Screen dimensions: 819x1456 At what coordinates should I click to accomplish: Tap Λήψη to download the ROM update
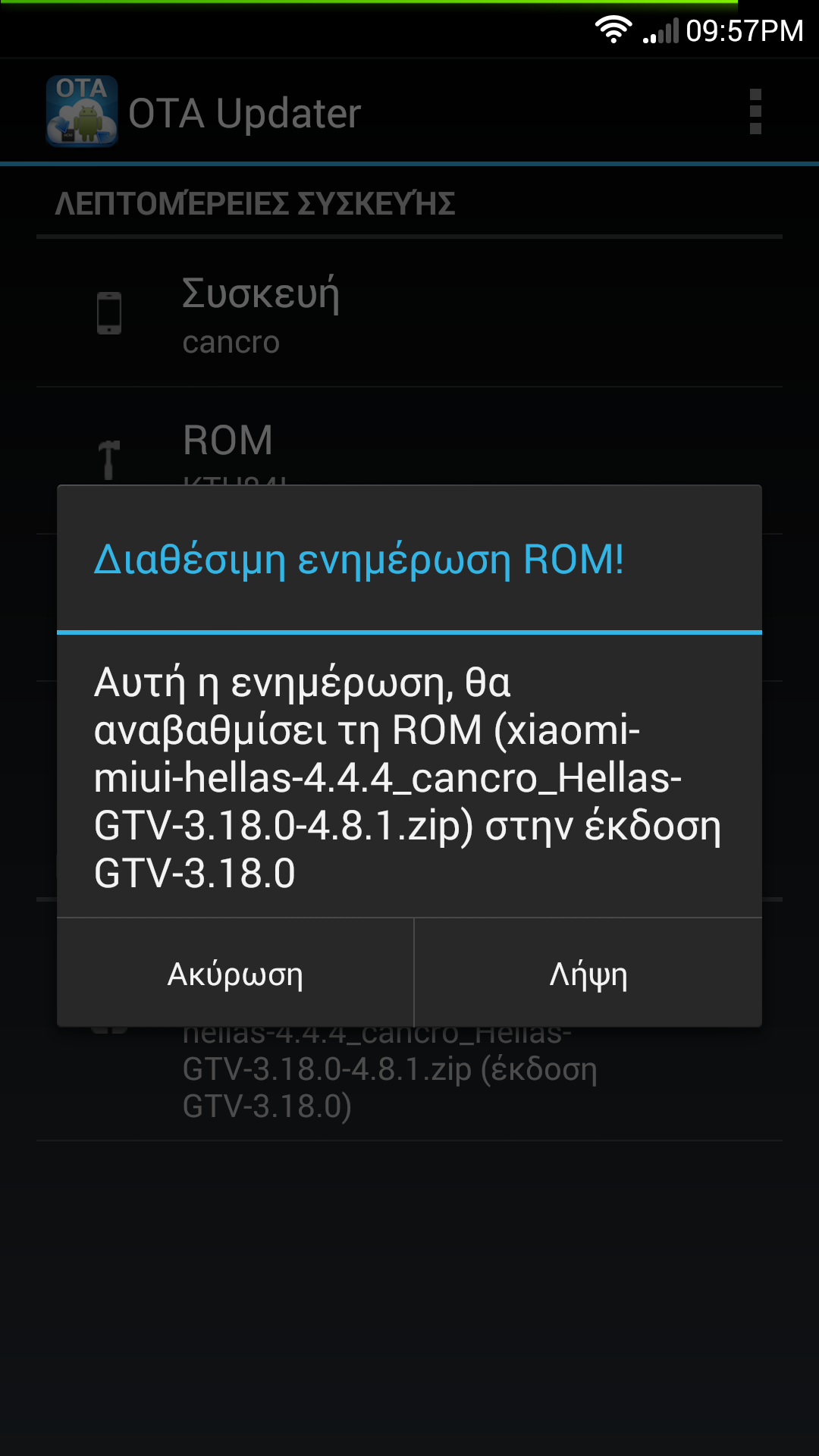tap(588, 974)
